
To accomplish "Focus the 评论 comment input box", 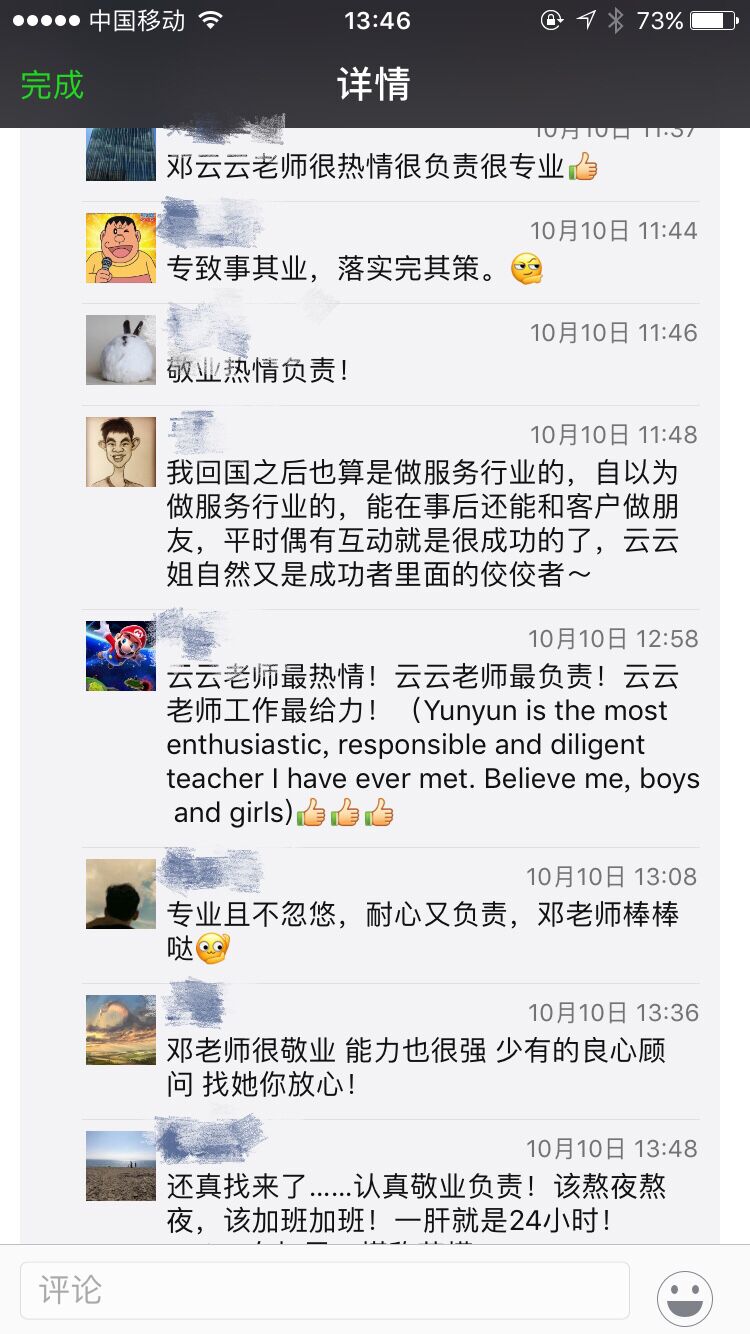I will click(325, 1289).
